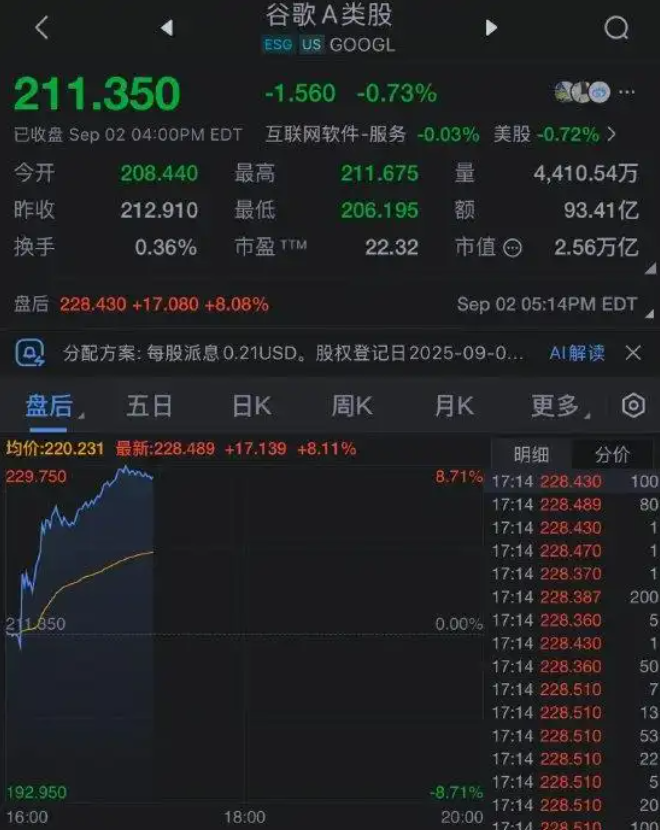View the 月K chart
Image resolution: width=660 pixels, height=830 pixels.
coord(454,406)
